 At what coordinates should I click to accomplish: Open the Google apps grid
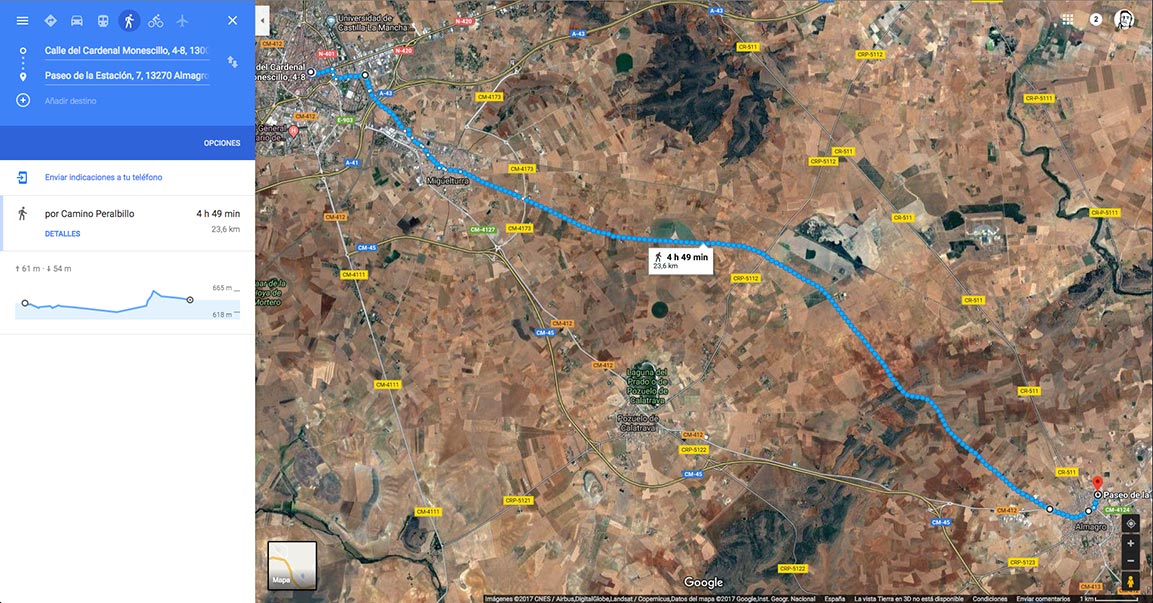(x=1068, y=19)
